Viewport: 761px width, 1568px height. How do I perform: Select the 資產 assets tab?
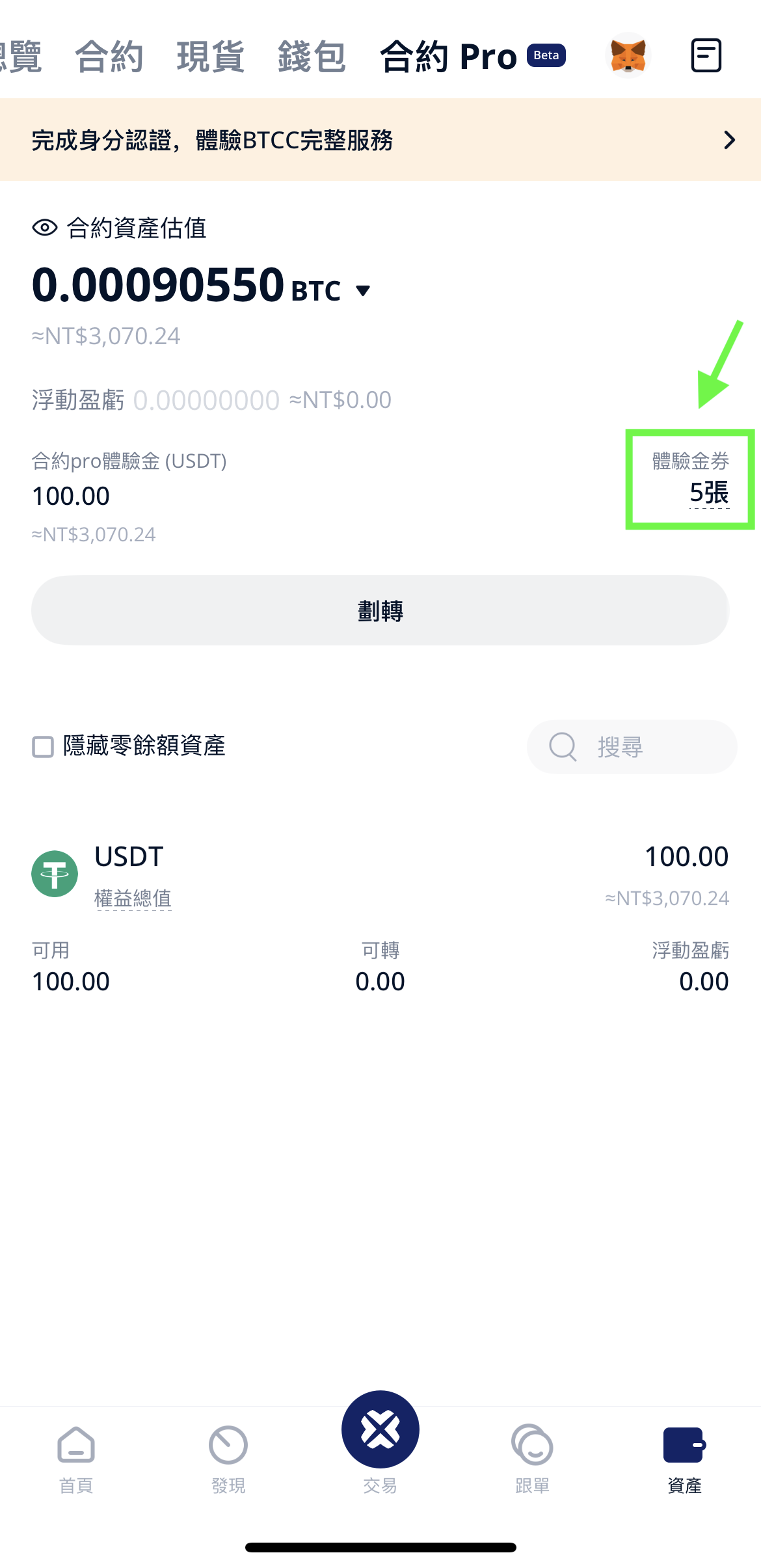pyautogui.click(x=684, y=1458)
